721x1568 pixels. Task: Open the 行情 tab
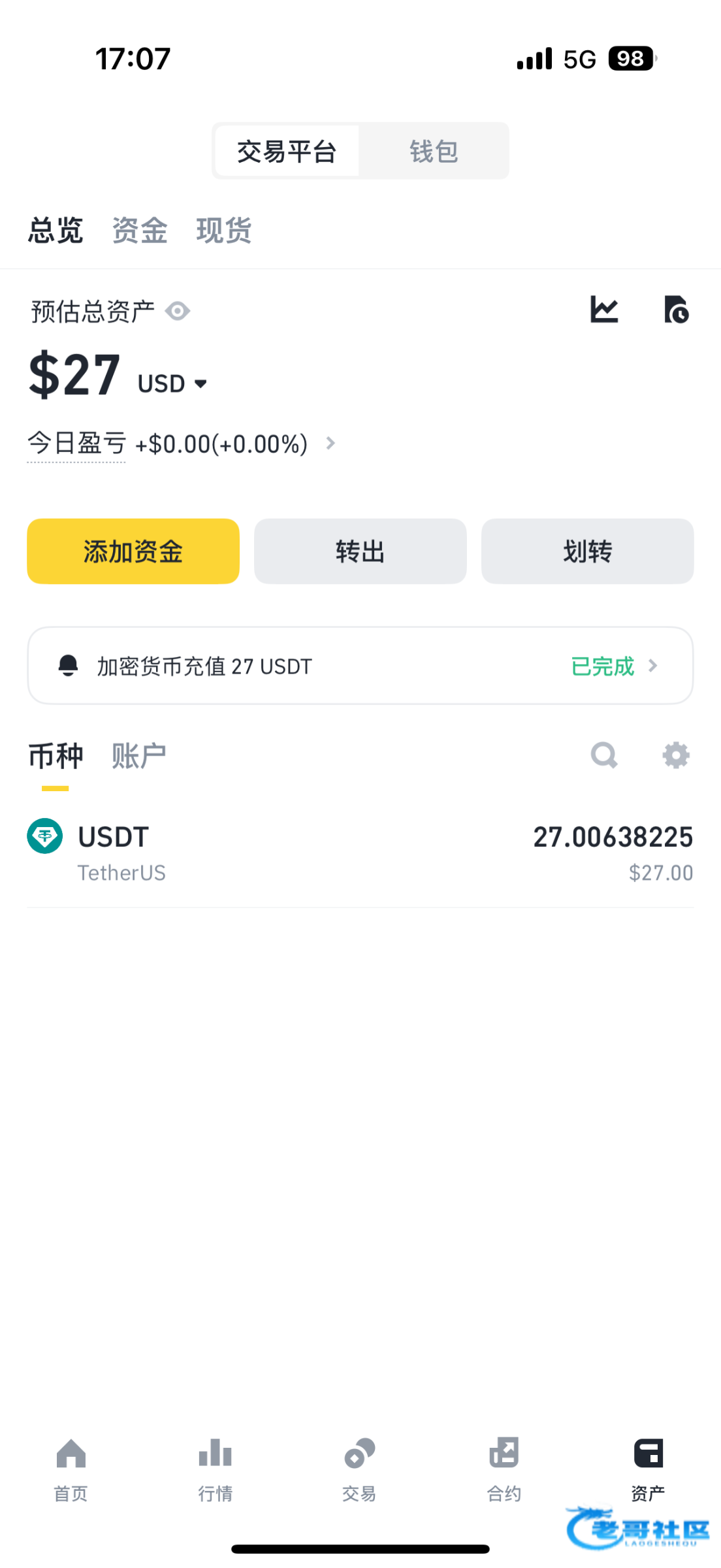(x=216, y=1466)
